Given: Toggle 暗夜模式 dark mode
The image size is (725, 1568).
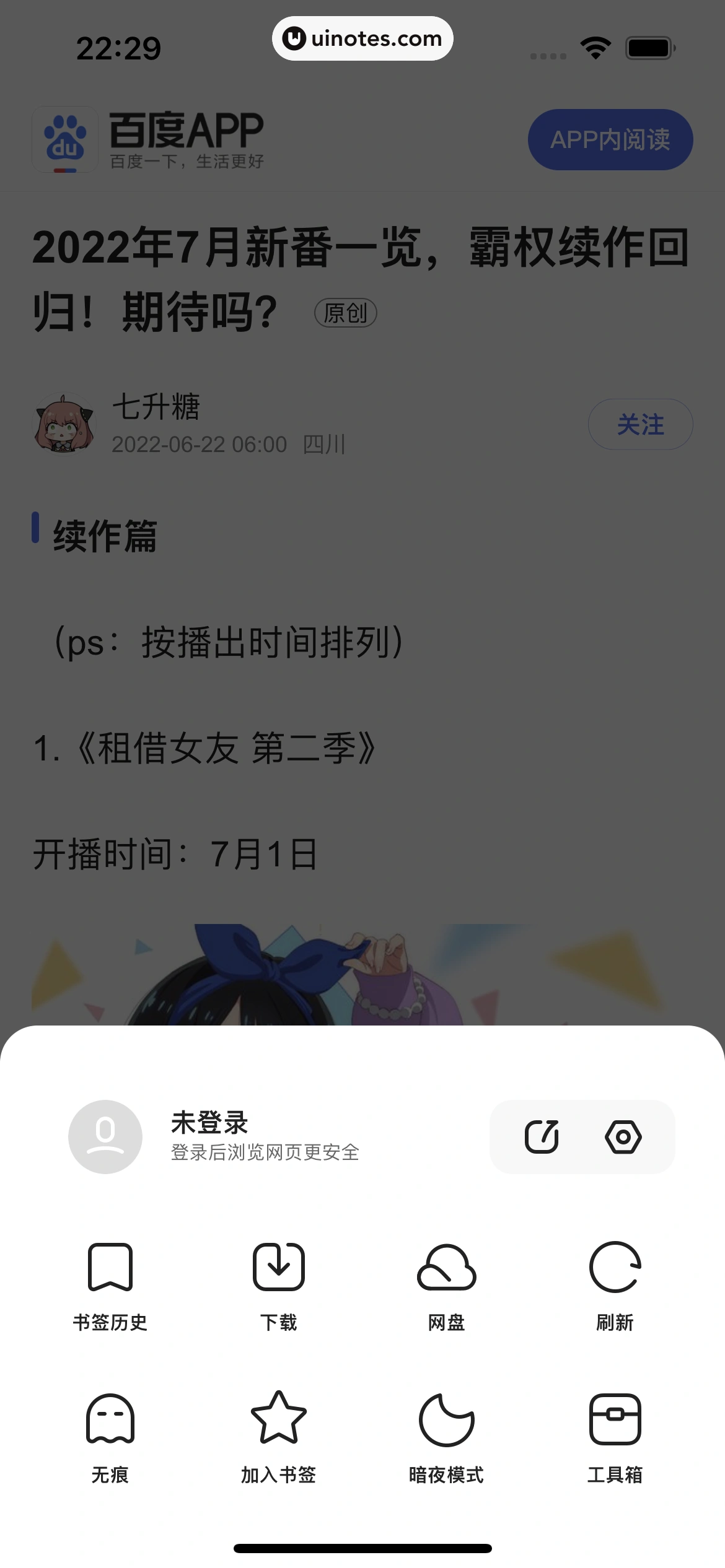Looking at the screenshot, I should pyautogui.click(x=446, y=1420).
